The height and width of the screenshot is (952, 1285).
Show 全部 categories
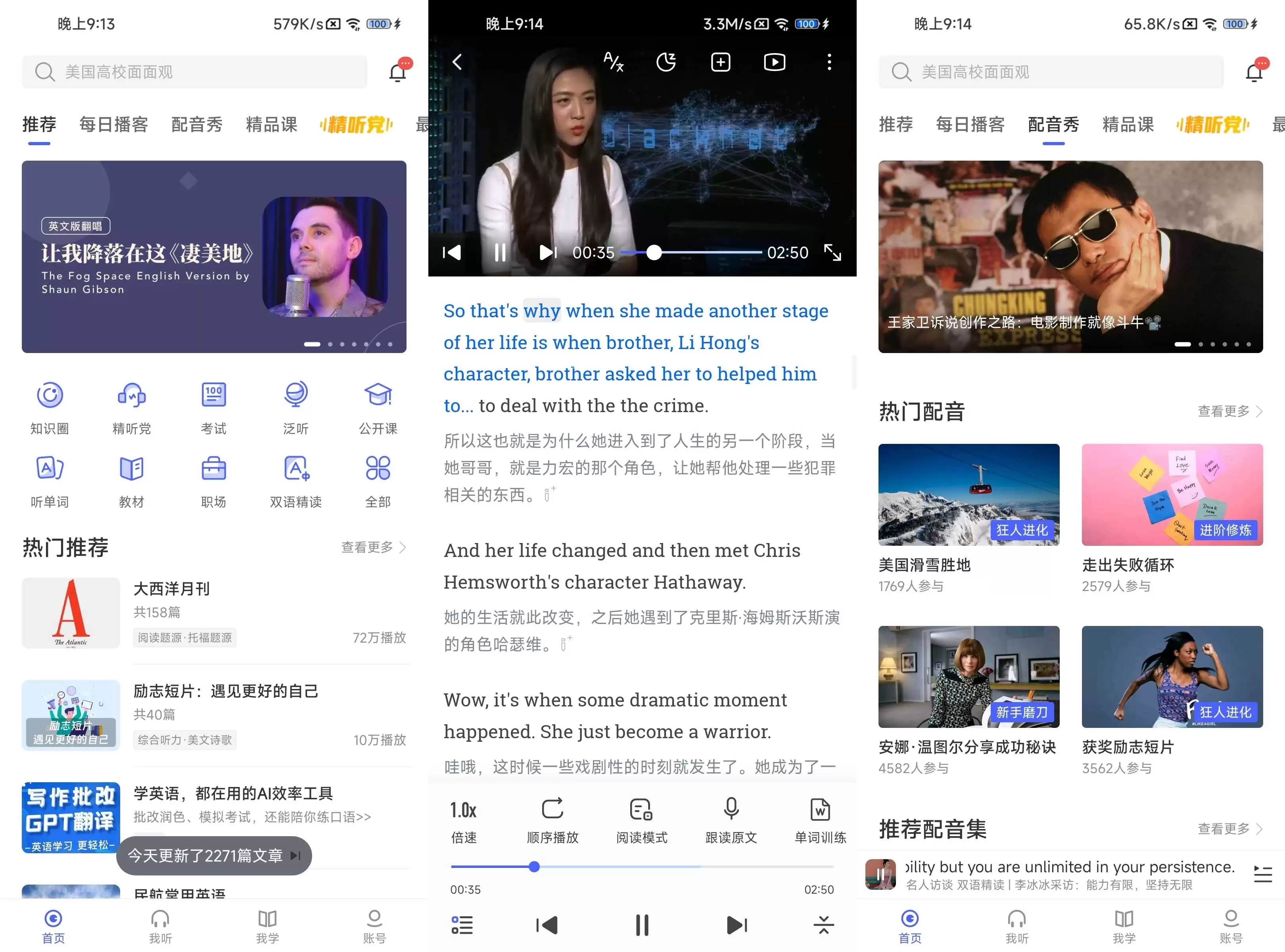378,481
